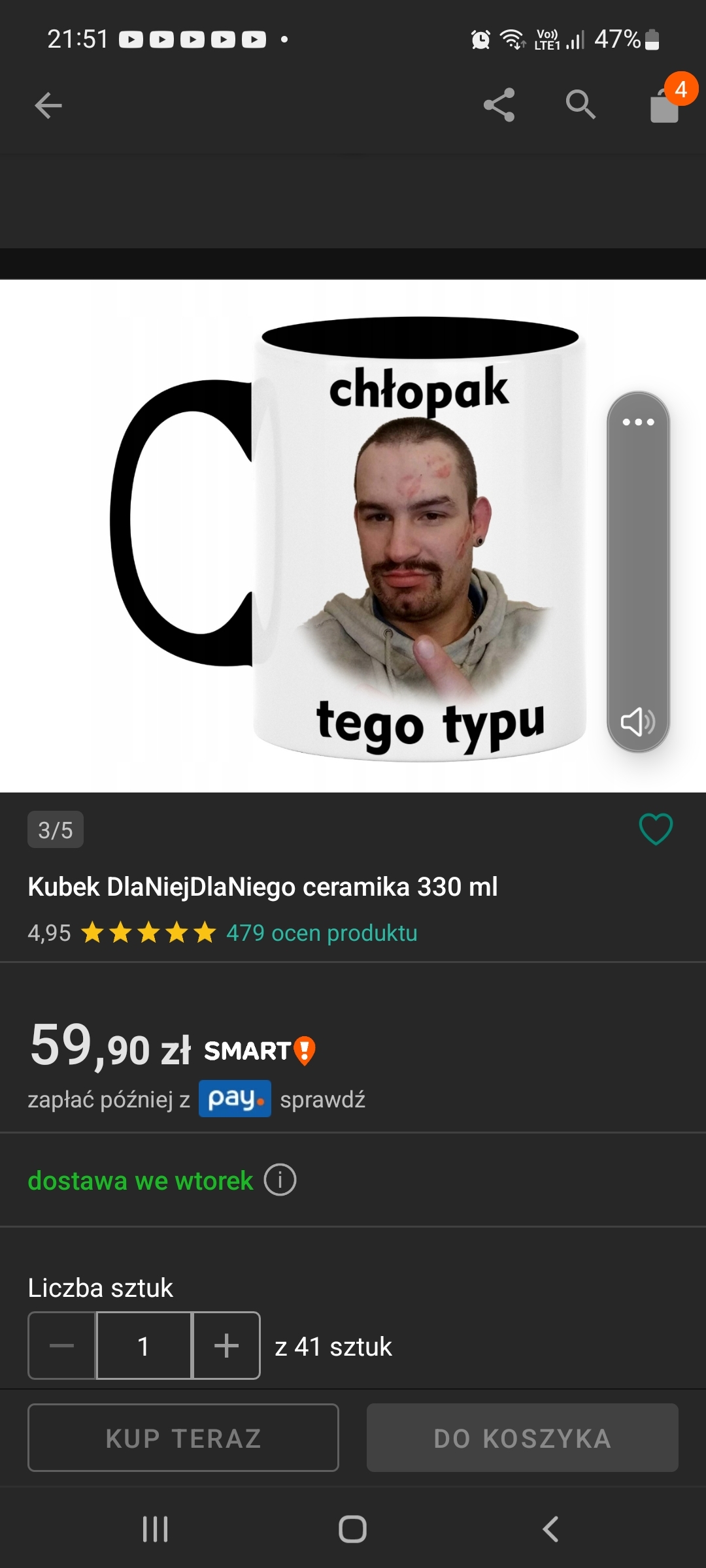Share this mug listing
Image resolution: width=706 pixels, height=1568 pixels.
(499, 105)
